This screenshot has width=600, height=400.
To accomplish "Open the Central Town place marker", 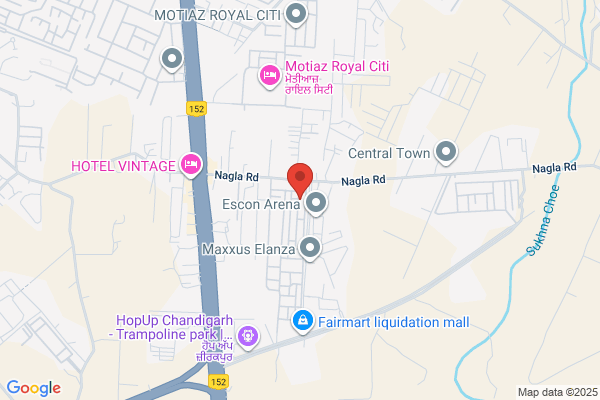I will pos(446,153).
